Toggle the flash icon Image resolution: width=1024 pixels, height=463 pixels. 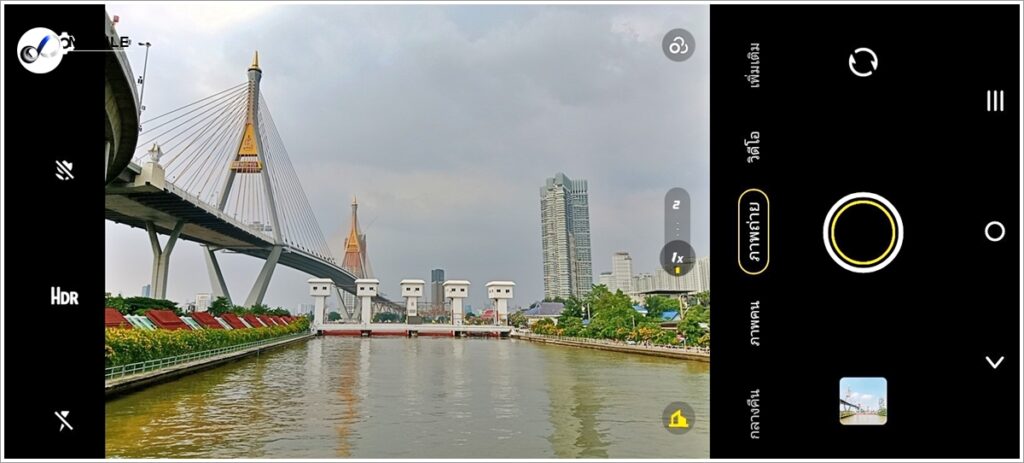pyautogui.click(x=64, y=420)
